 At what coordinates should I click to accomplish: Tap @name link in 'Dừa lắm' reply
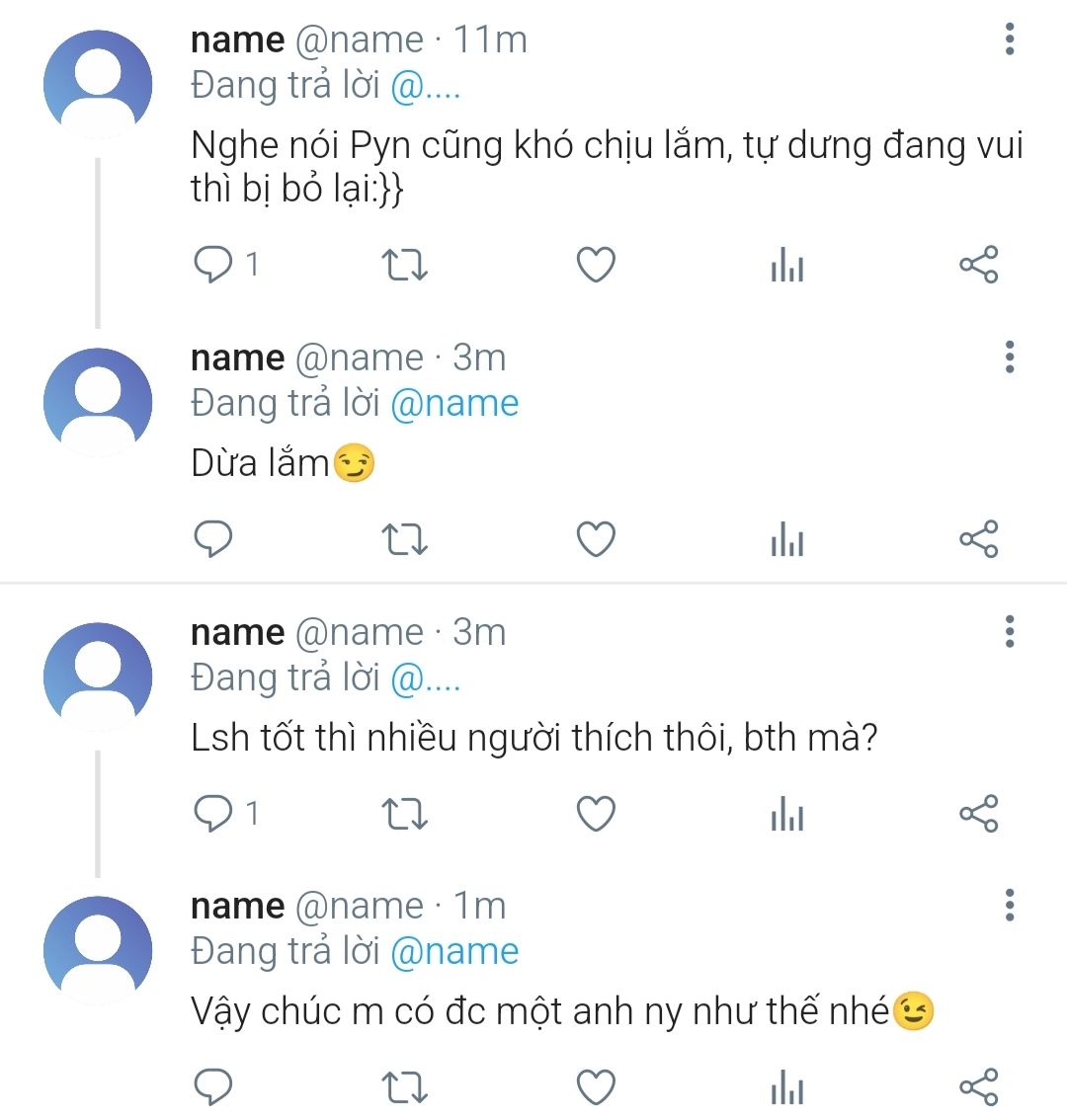tap(454, 403)
